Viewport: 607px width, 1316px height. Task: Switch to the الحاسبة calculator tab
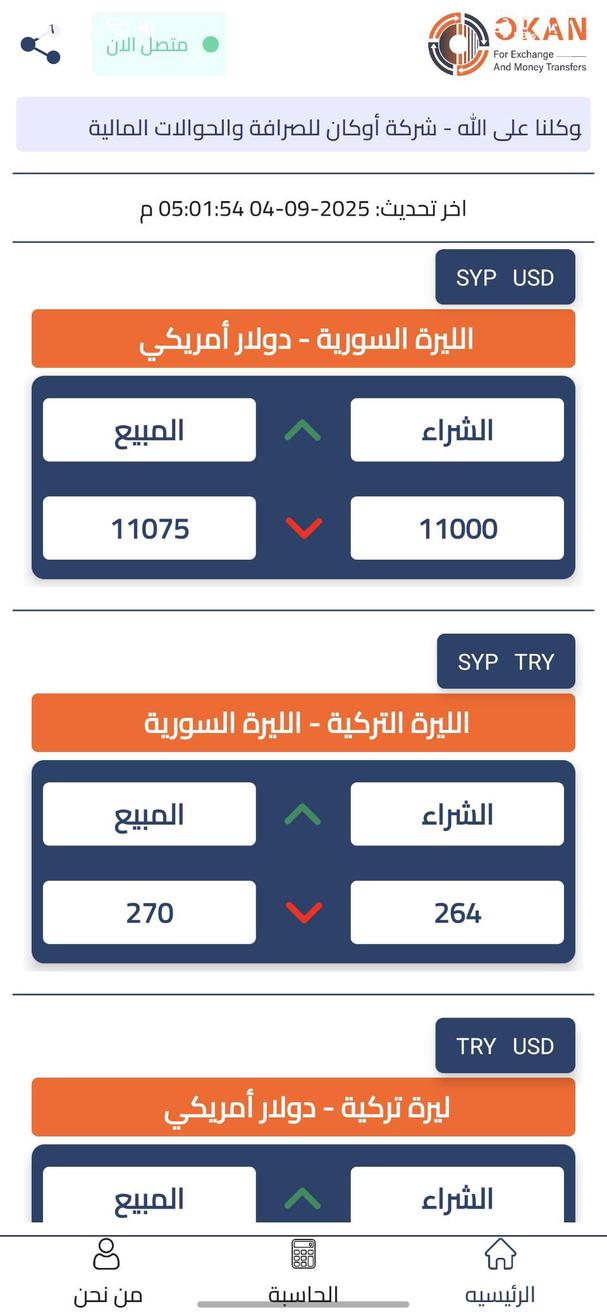pyautogui.click(x=303, y=1272)
